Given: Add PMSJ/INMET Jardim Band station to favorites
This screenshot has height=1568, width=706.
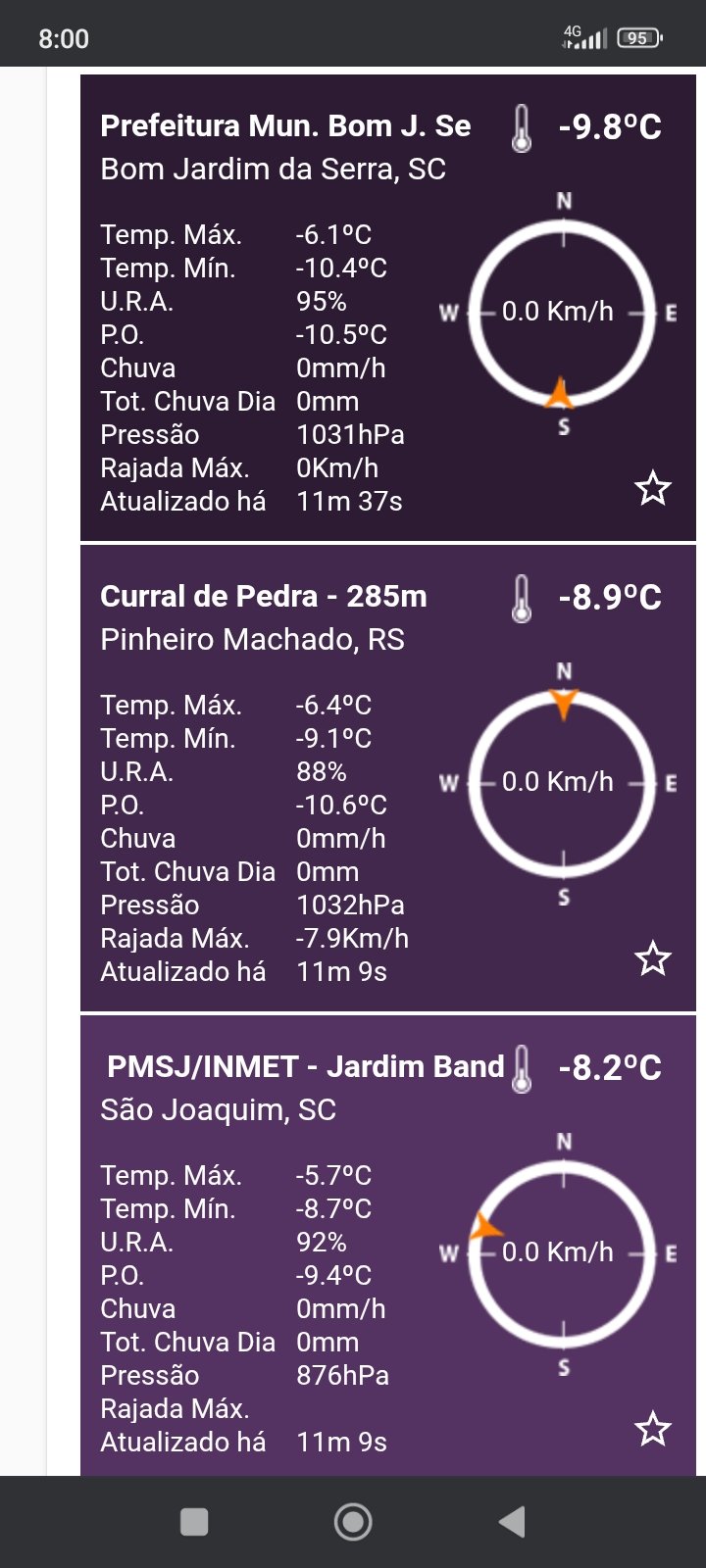Looking at the screenshot, I should click(653, 1429).
